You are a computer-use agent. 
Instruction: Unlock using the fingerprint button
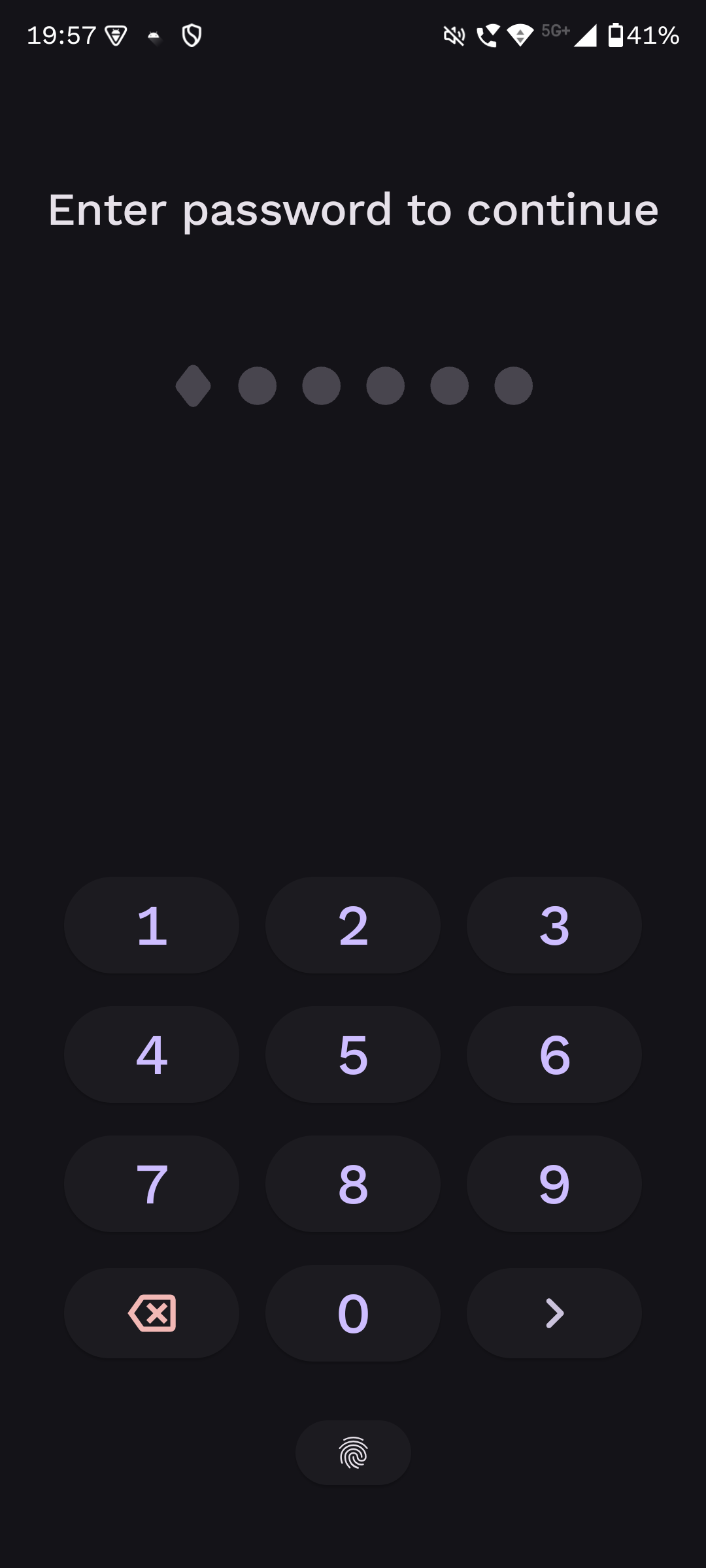[x=353, y=1452]
